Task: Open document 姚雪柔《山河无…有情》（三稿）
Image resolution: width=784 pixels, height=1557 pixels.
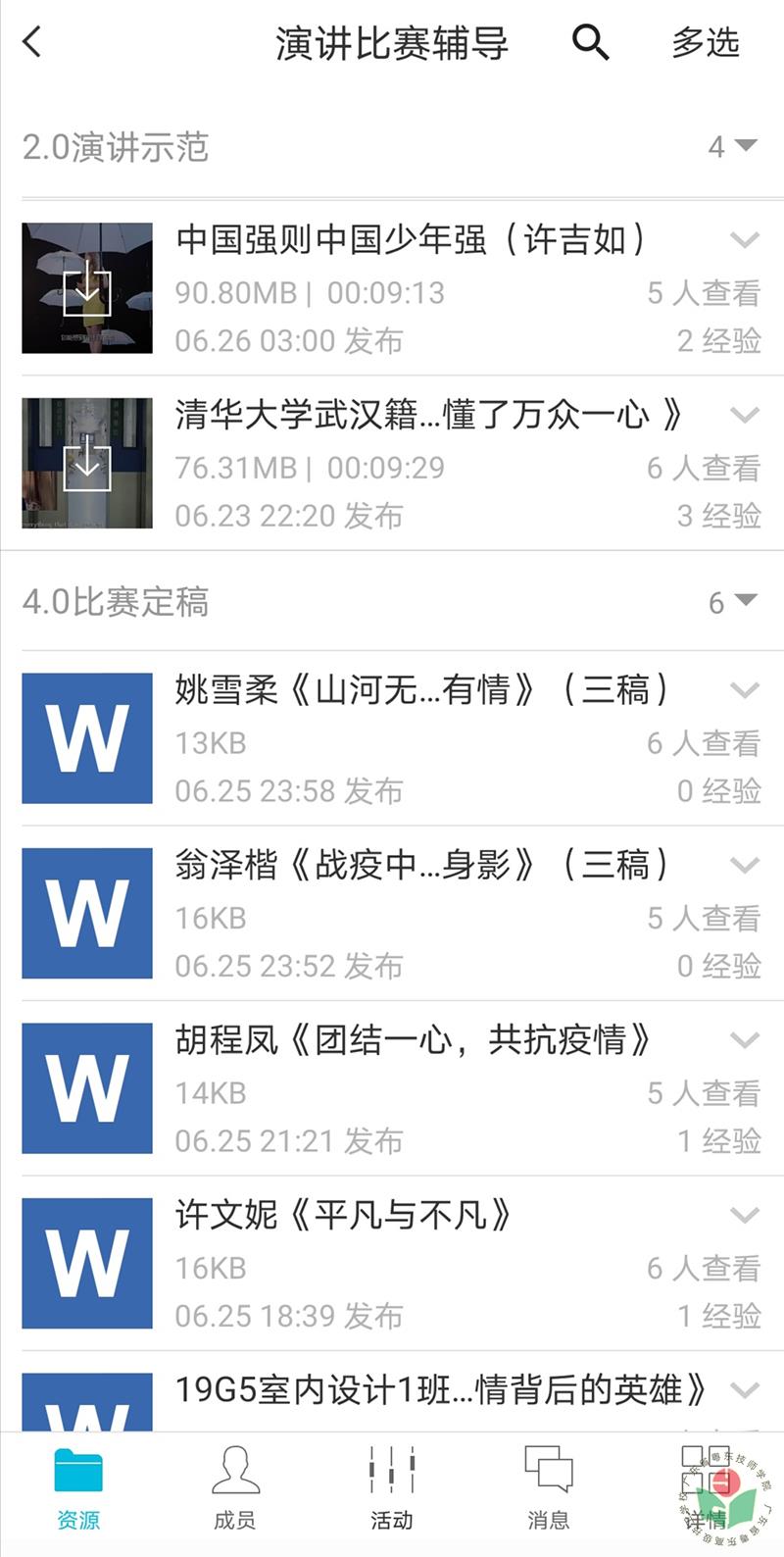Action: pyautogui.click(x=421, y=691)
